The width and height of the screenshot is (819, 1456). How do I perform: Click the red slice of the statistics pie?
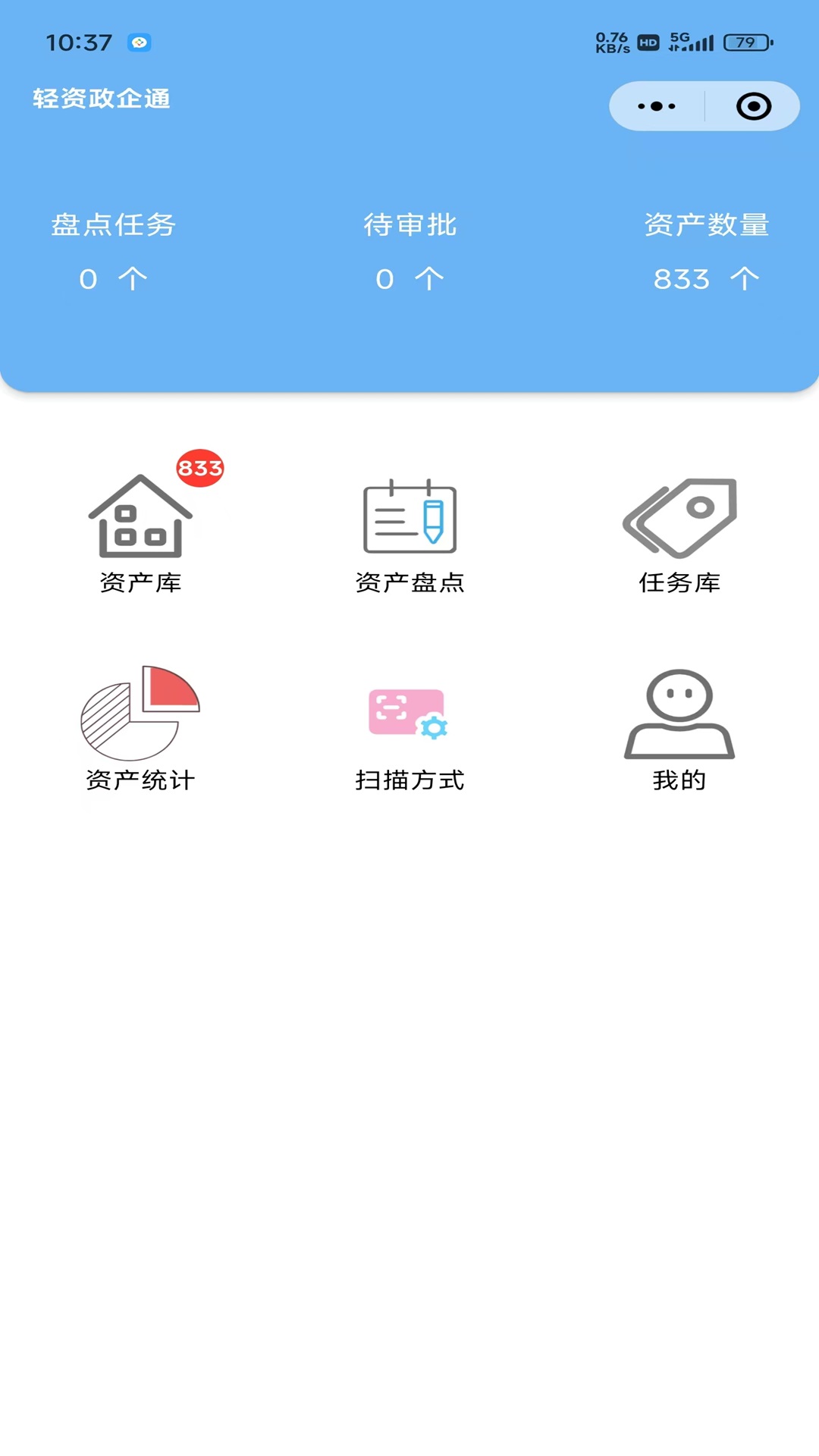(x=168, y=689)
